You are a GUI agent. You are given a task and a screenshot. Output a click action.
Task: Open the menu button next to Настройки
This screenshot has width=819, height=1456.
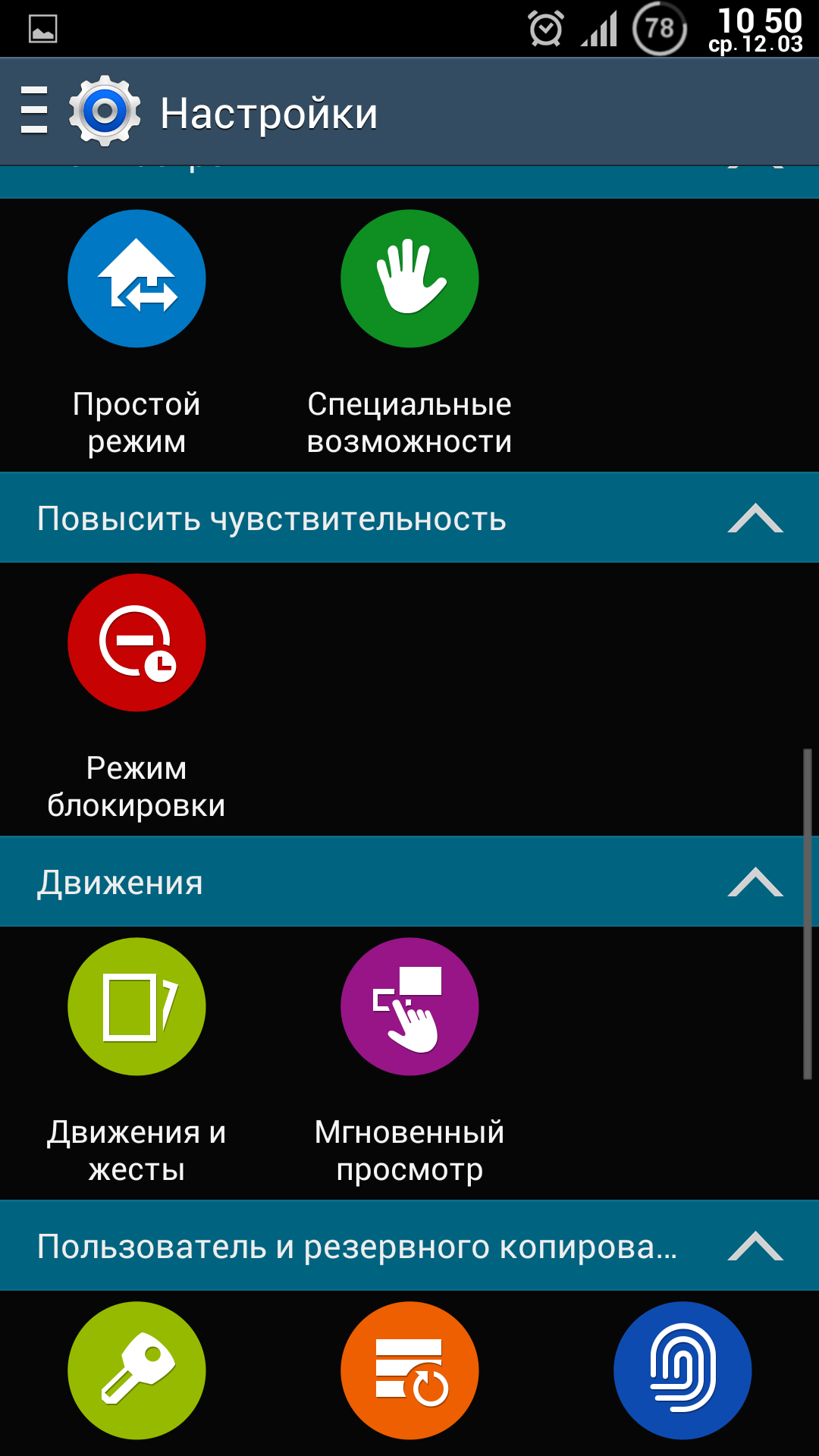coord(33,111)
